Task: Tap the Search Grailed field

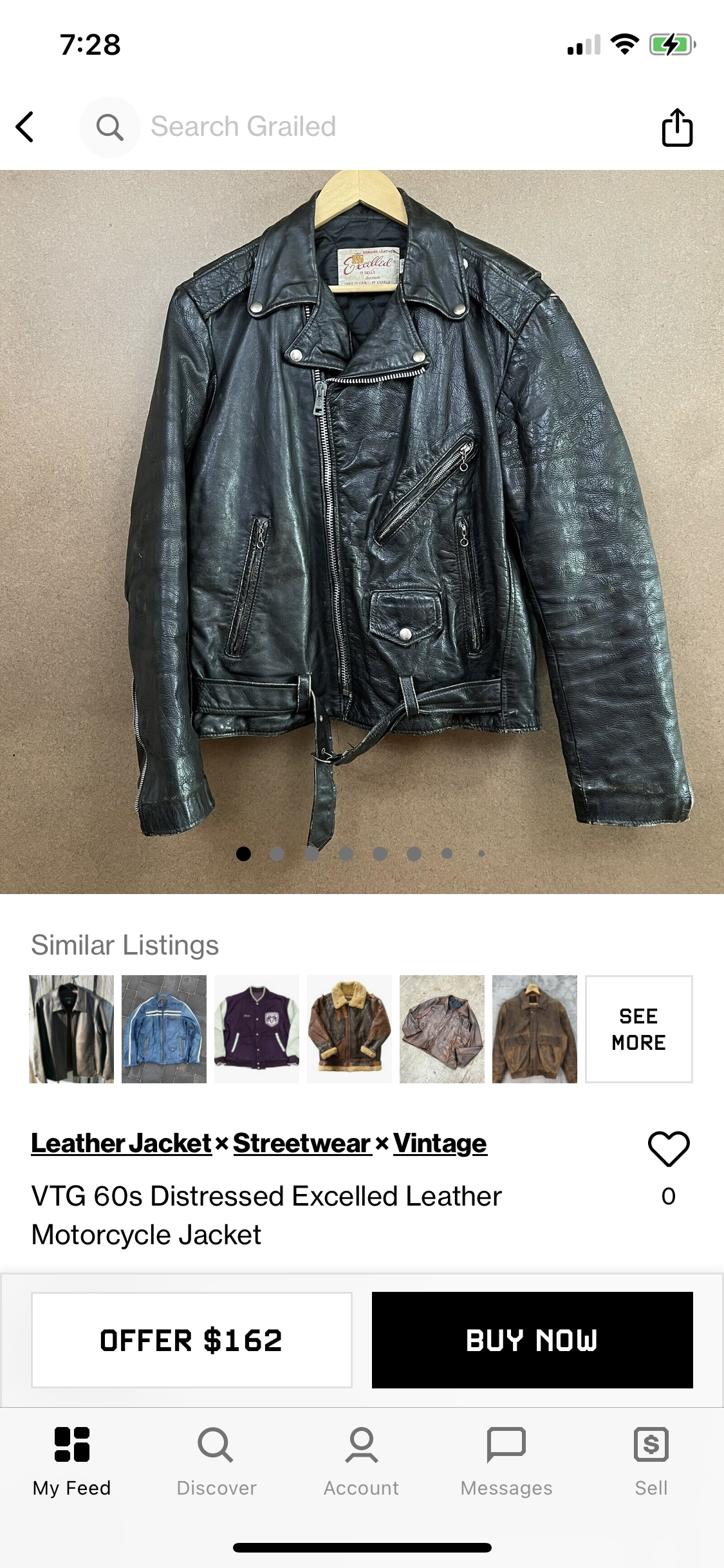Action: (x=243, y=127)
